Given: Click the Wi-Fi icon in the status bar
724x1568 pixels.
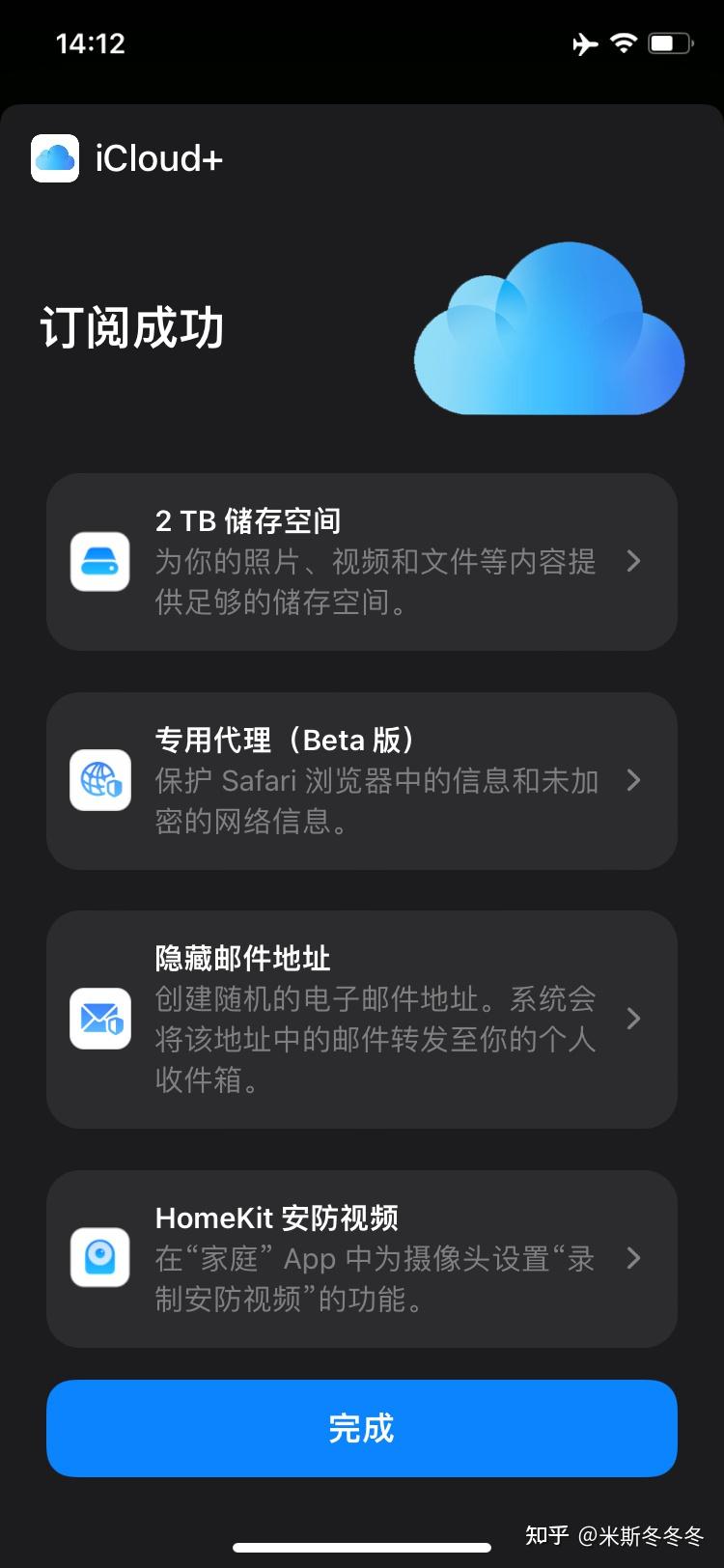Looking at the screenshot, I should tap(624, 42).
